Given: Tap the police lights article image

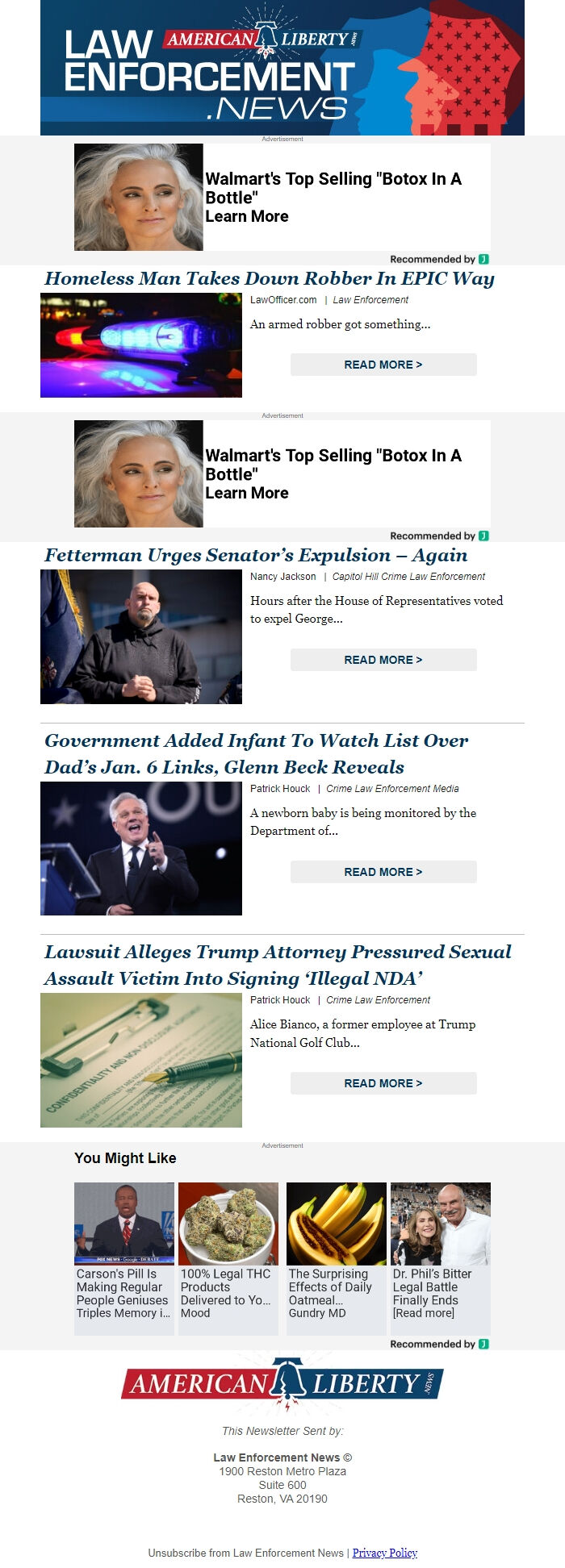Looking at the screenshot, I should tap(141, 345).
